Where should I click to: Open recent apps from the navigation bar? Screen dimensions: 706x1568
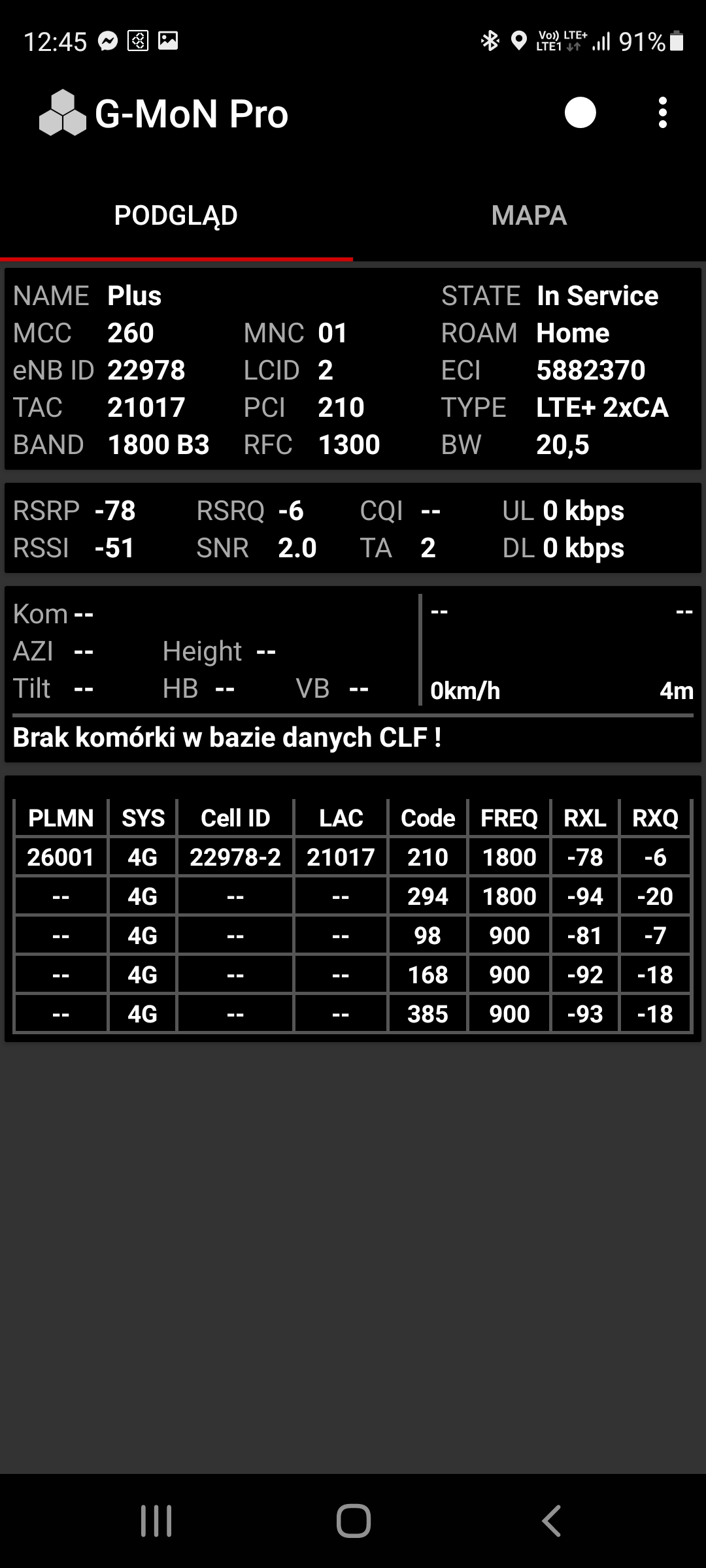156,1520
